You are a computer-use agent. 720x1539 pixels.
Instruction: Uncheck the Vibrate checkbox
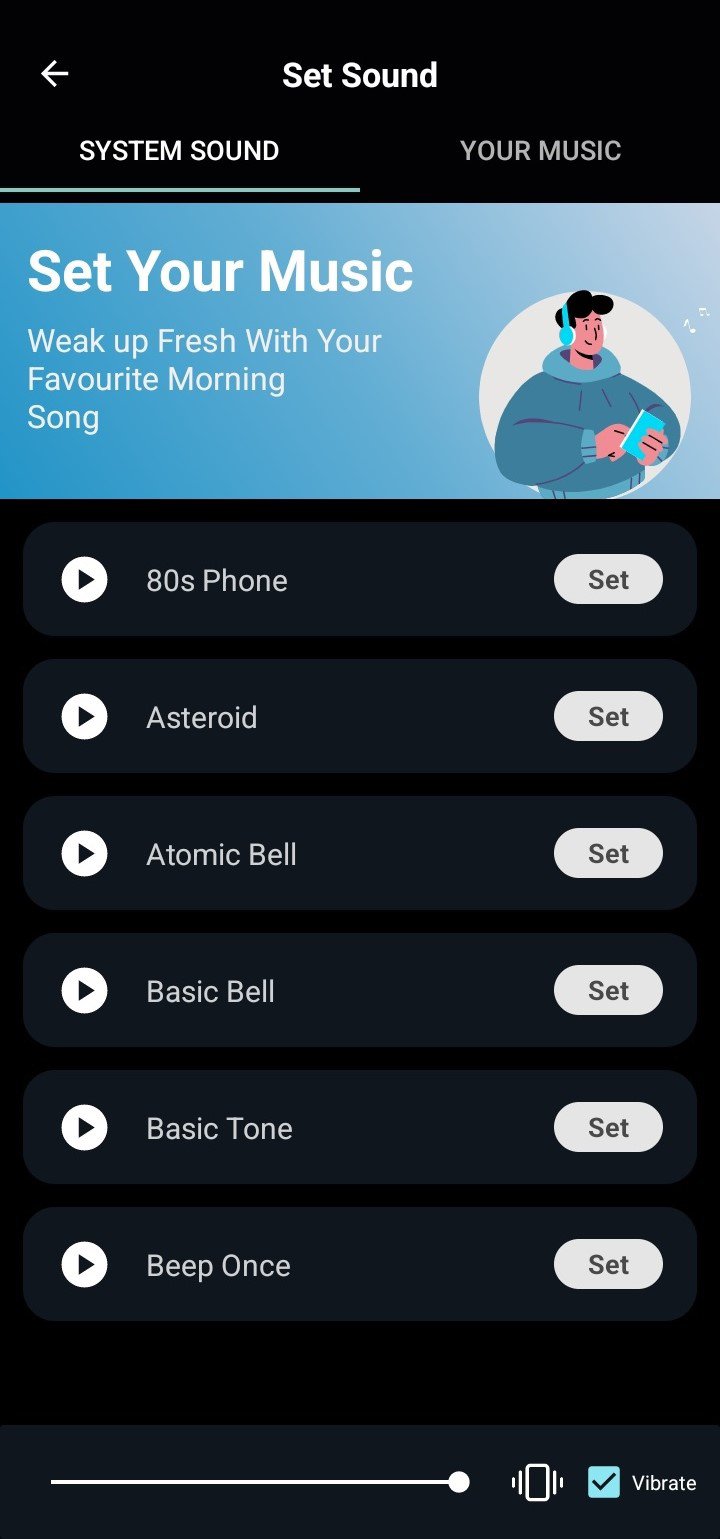tap(604, 1482)
